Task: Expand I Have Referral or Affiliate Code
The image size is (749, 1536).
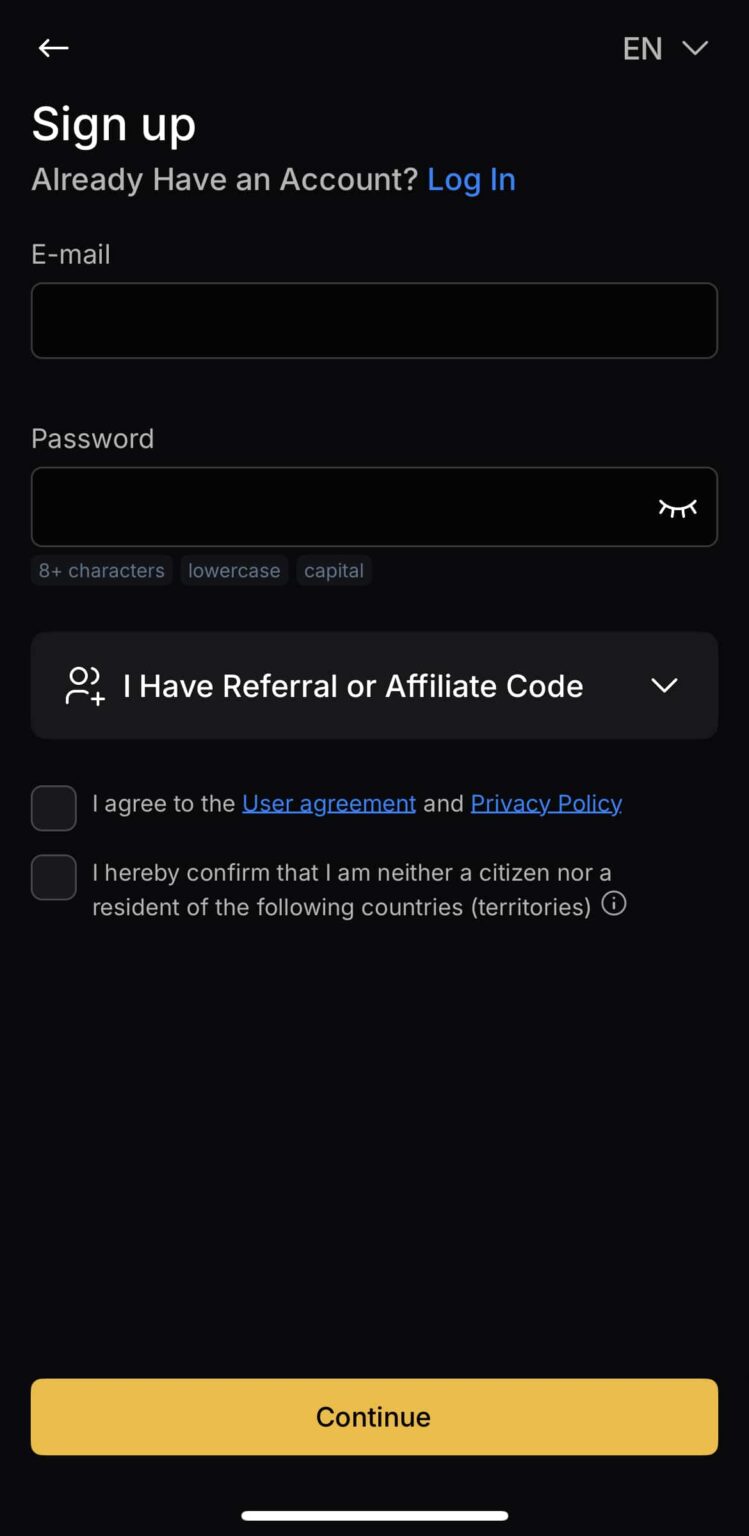Action: click(x=374, y=686)
